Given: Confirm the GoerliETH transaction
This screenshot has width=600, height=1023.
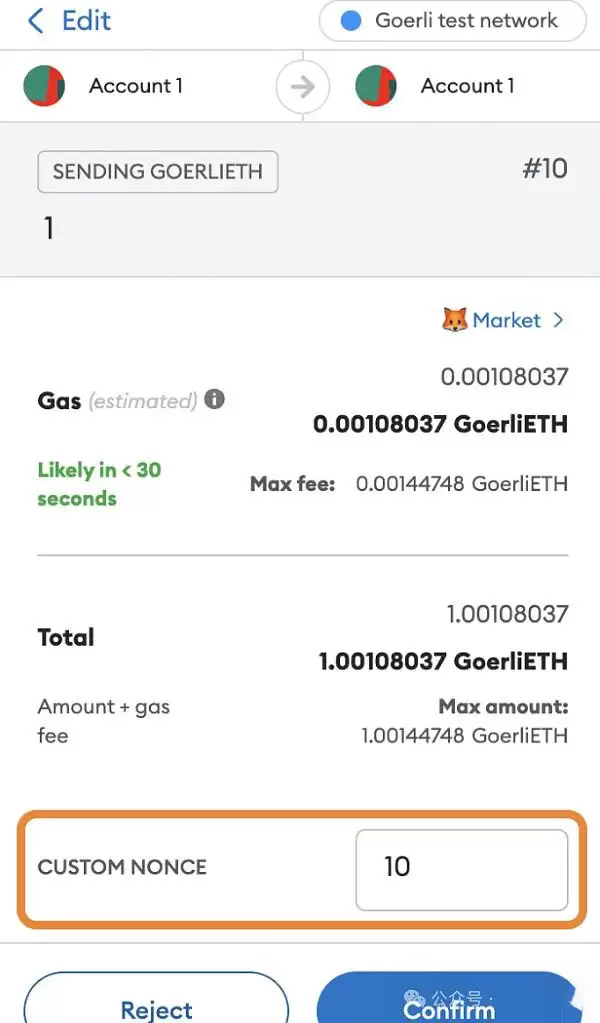Looking at the screenshot, I should coord(449,1001).
